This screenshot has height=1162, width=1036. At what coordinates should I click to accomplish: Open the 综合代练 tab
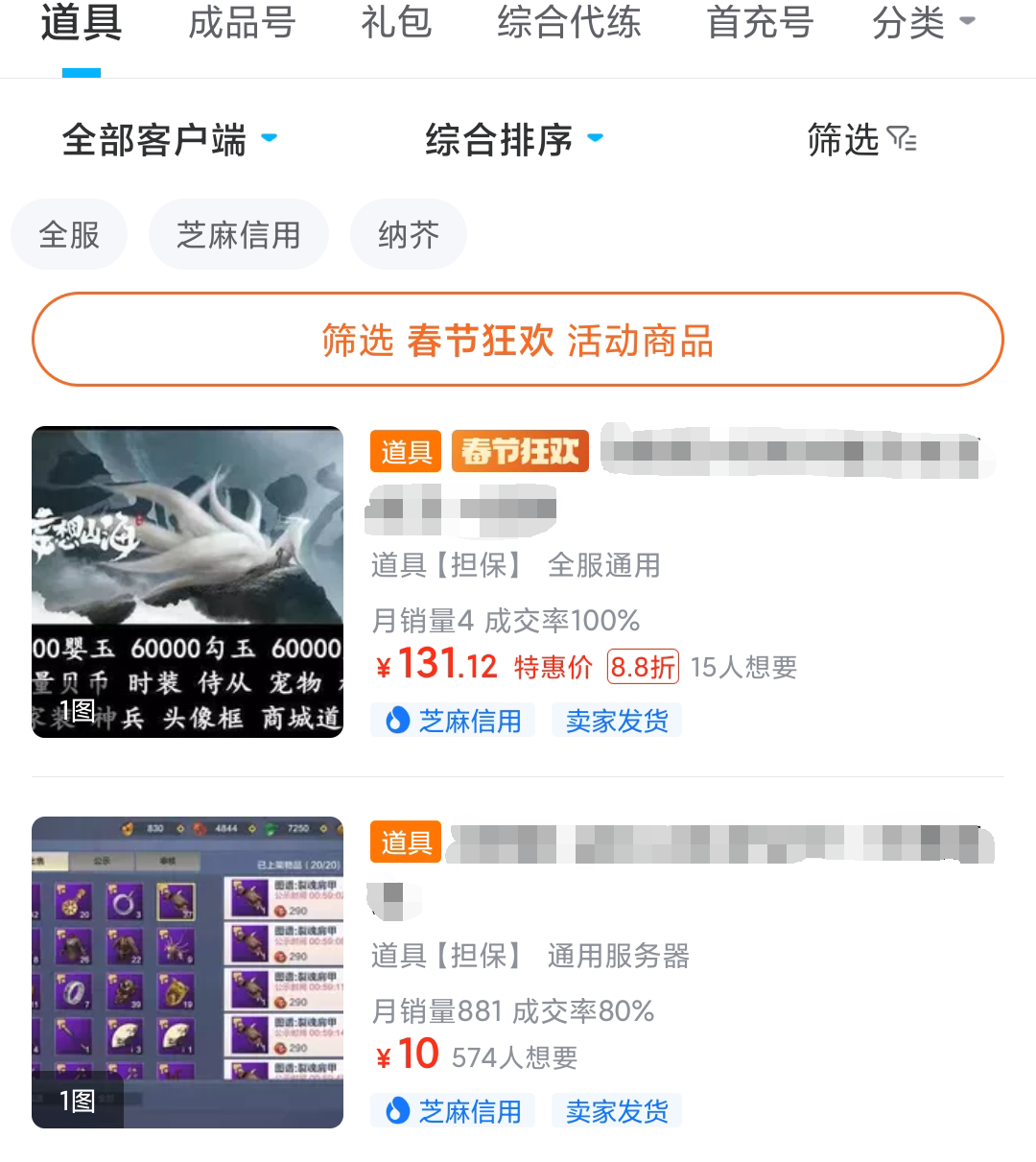coord(569,23)
